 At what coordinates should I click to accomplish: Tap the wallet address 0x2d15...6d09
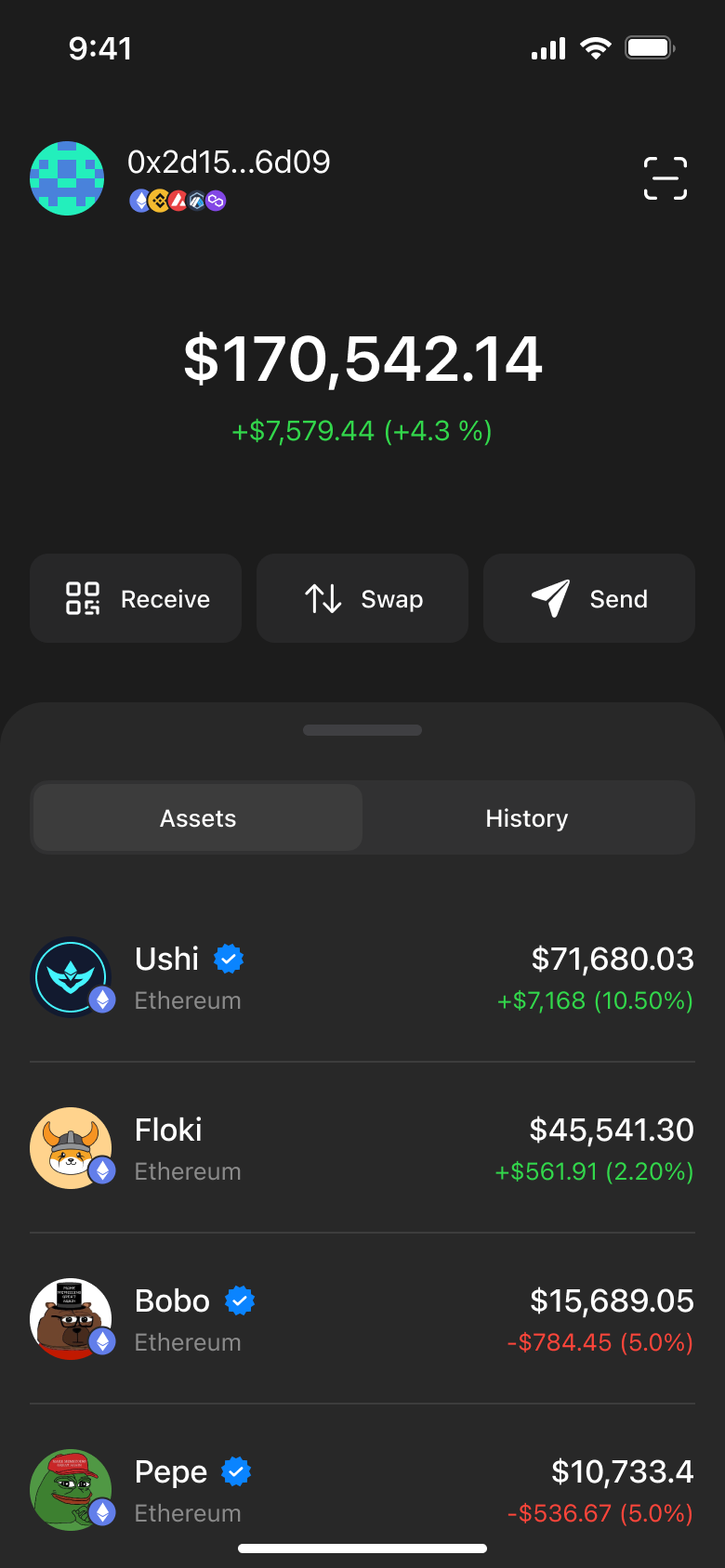229,163
